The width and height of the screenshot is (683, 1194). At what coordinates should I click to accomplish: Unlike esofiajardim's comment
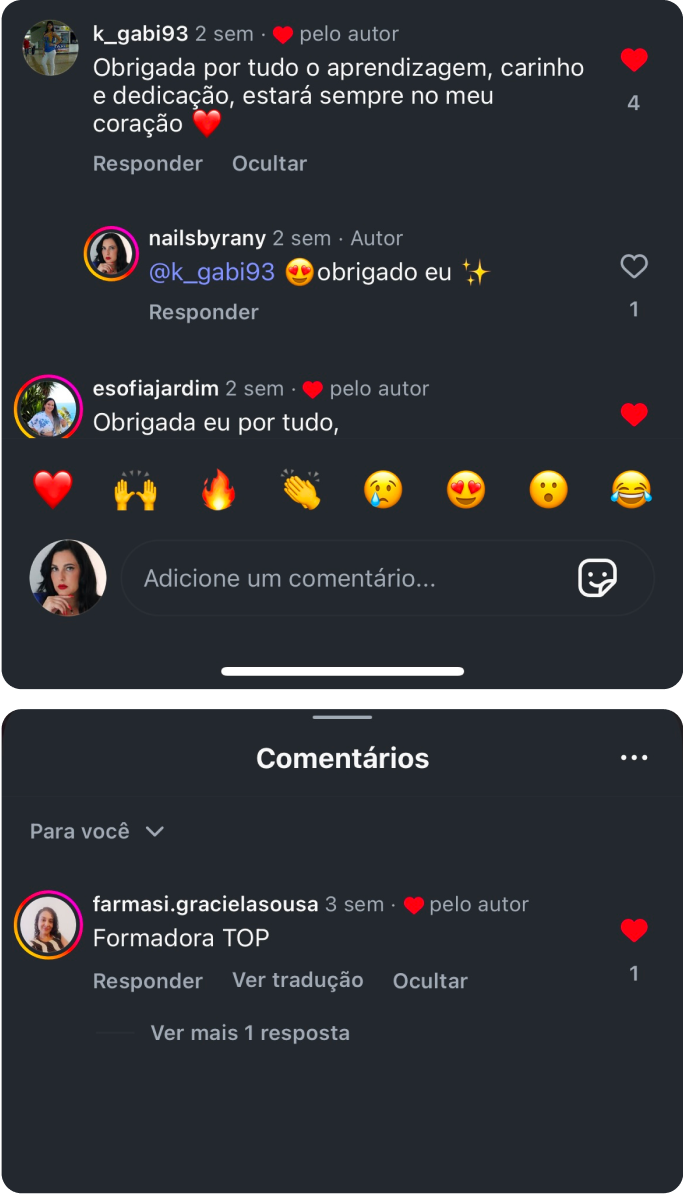click(634, 414)
